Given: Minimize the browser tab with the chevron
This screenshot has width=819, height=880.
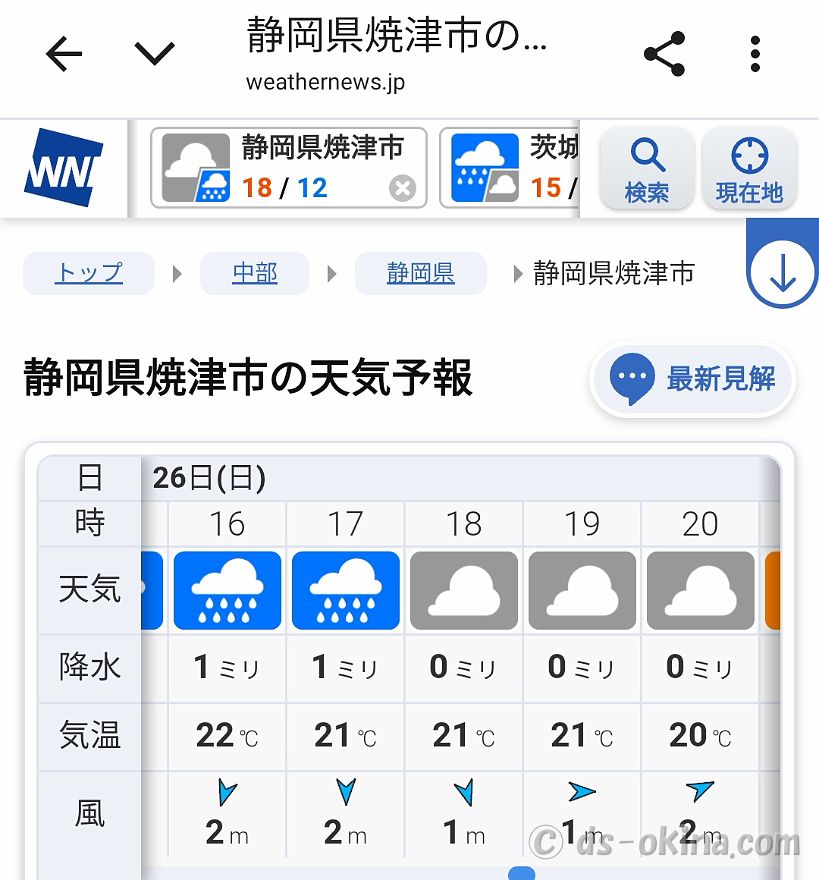Looking at the screenshot, I should click(155, 54).
